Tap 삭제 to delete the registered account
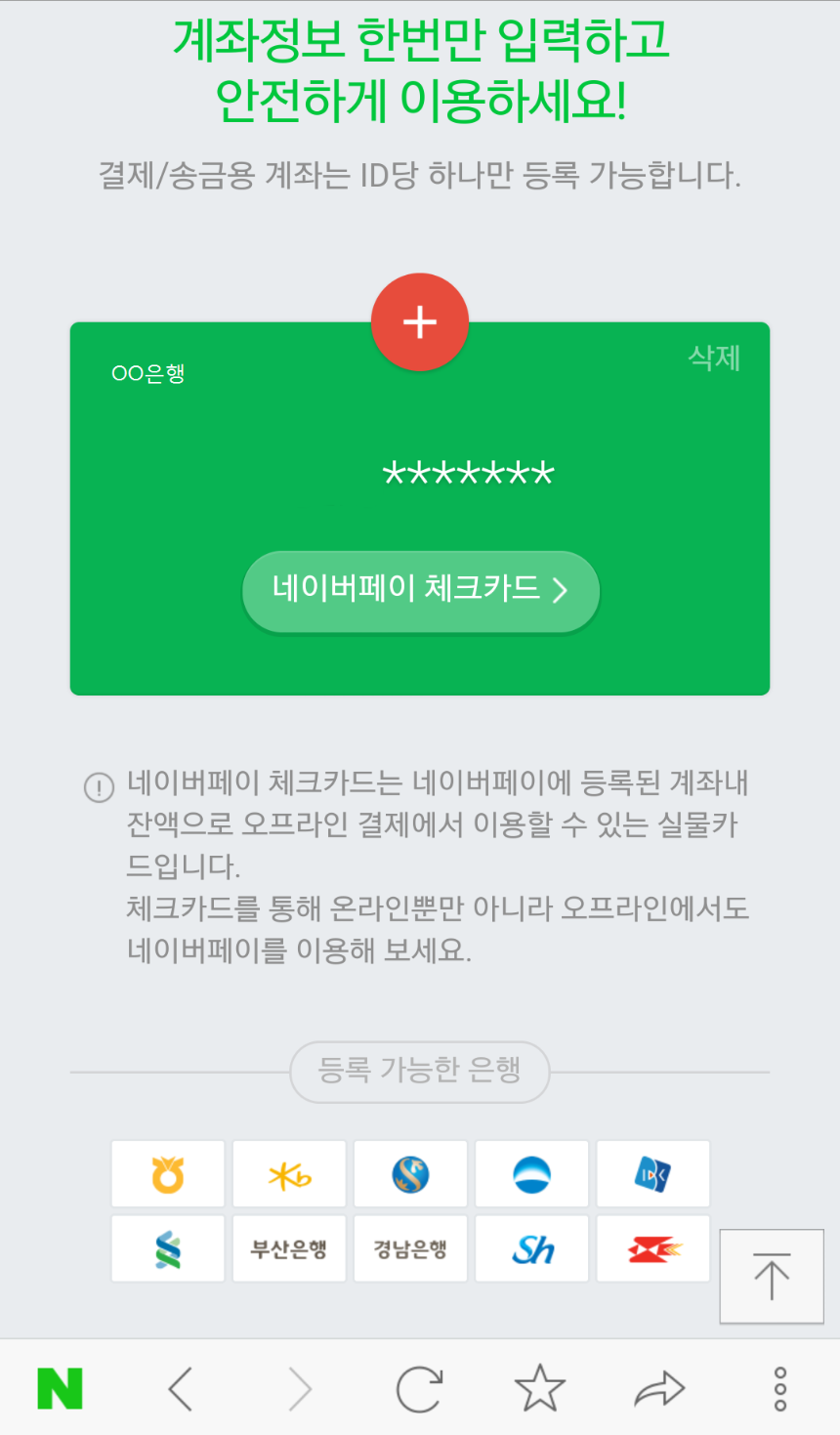The height and width of the screenshot is (1435, 840). tap(714, 358)
